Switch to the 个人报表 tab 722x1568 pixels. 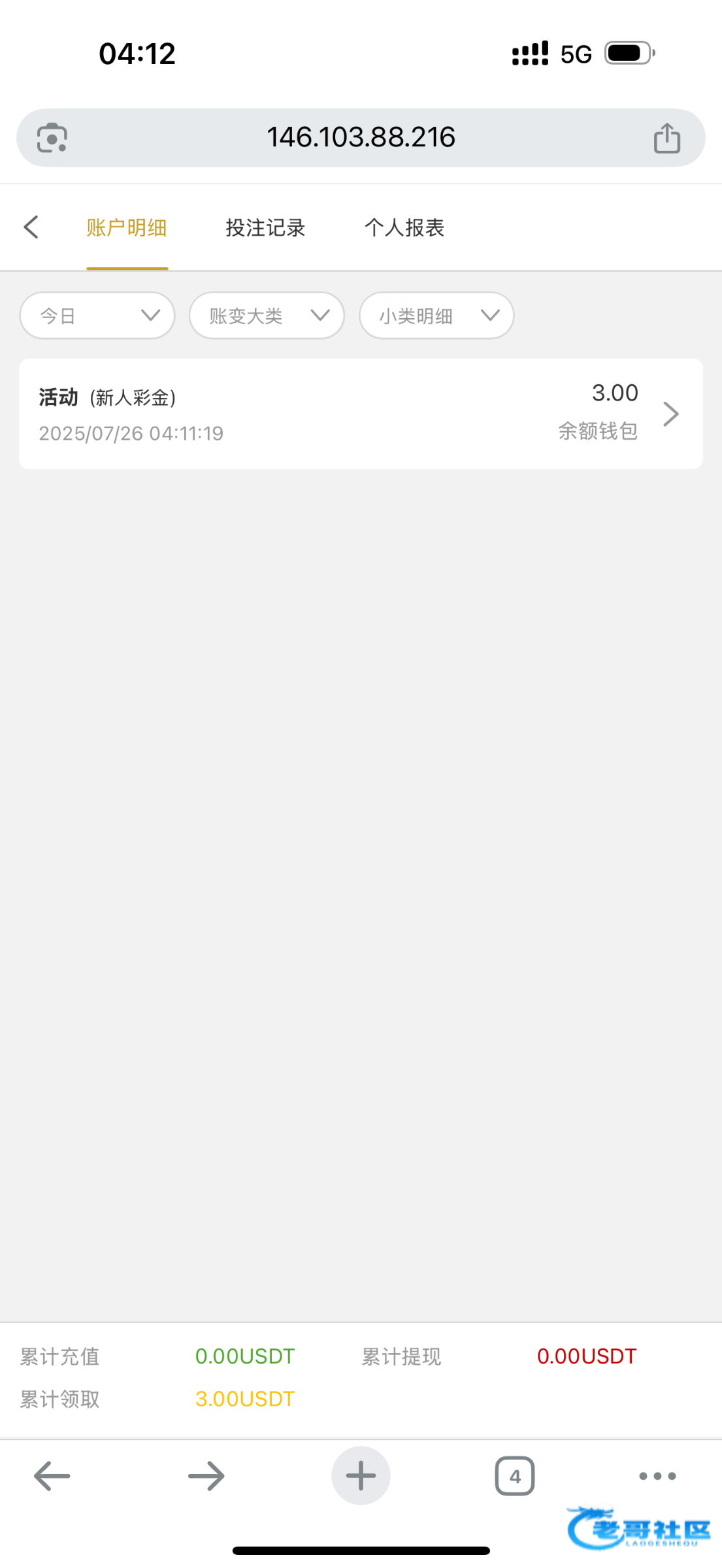point(404,228)
